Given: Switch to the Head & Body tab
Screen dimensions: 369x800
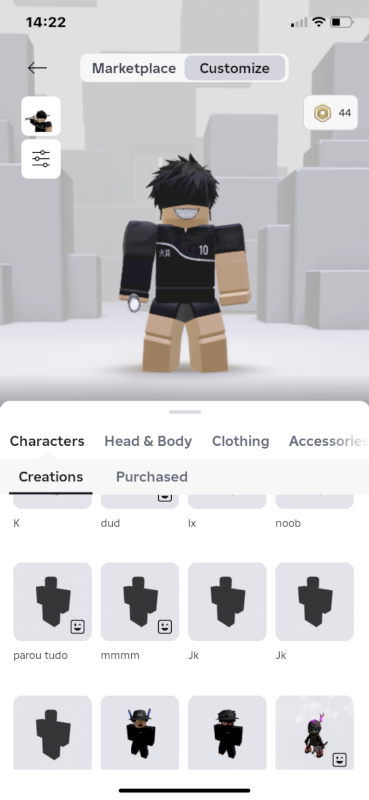Looking at the screenshot, I should click(x=148, y=441).
